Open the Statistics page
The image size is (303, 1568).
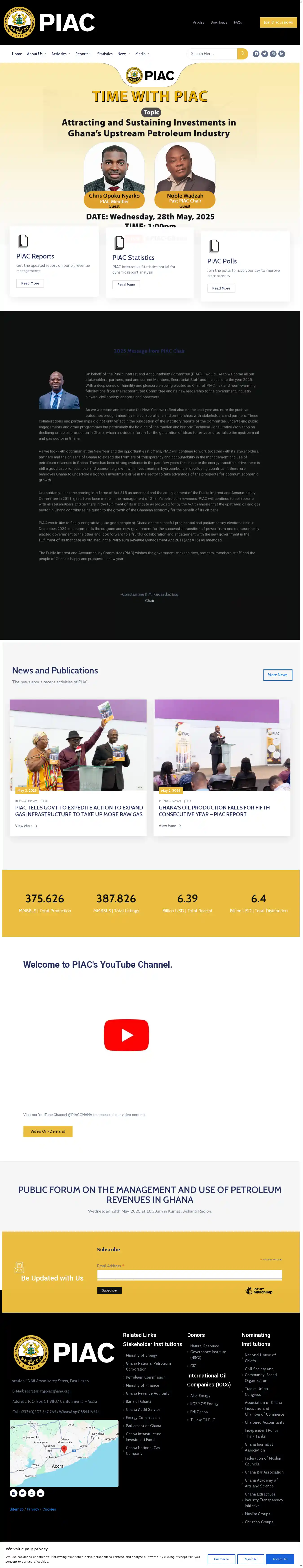[x=105, y=54]
